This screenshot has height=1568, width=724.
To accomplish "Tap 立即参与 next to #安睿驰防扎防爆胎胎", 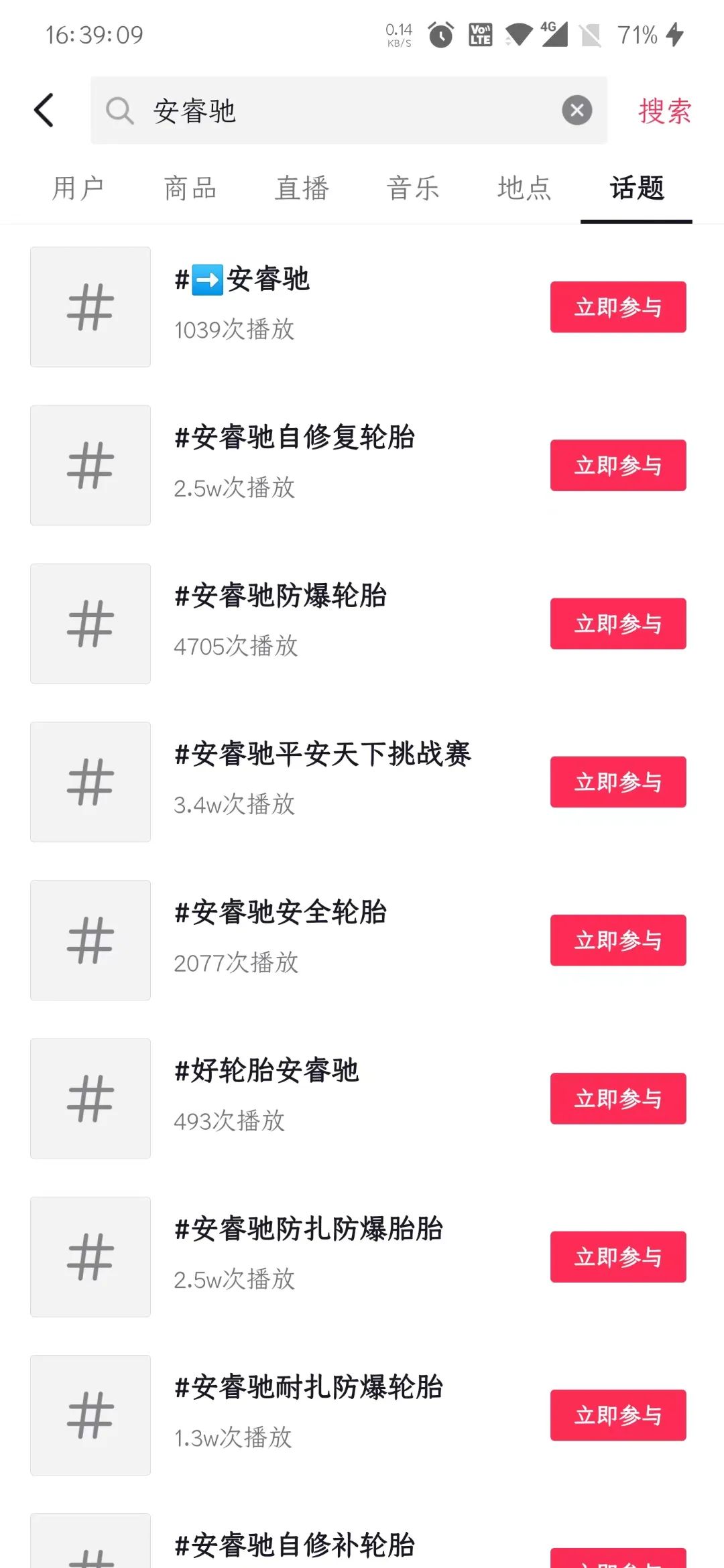I will coord(618,1256).
